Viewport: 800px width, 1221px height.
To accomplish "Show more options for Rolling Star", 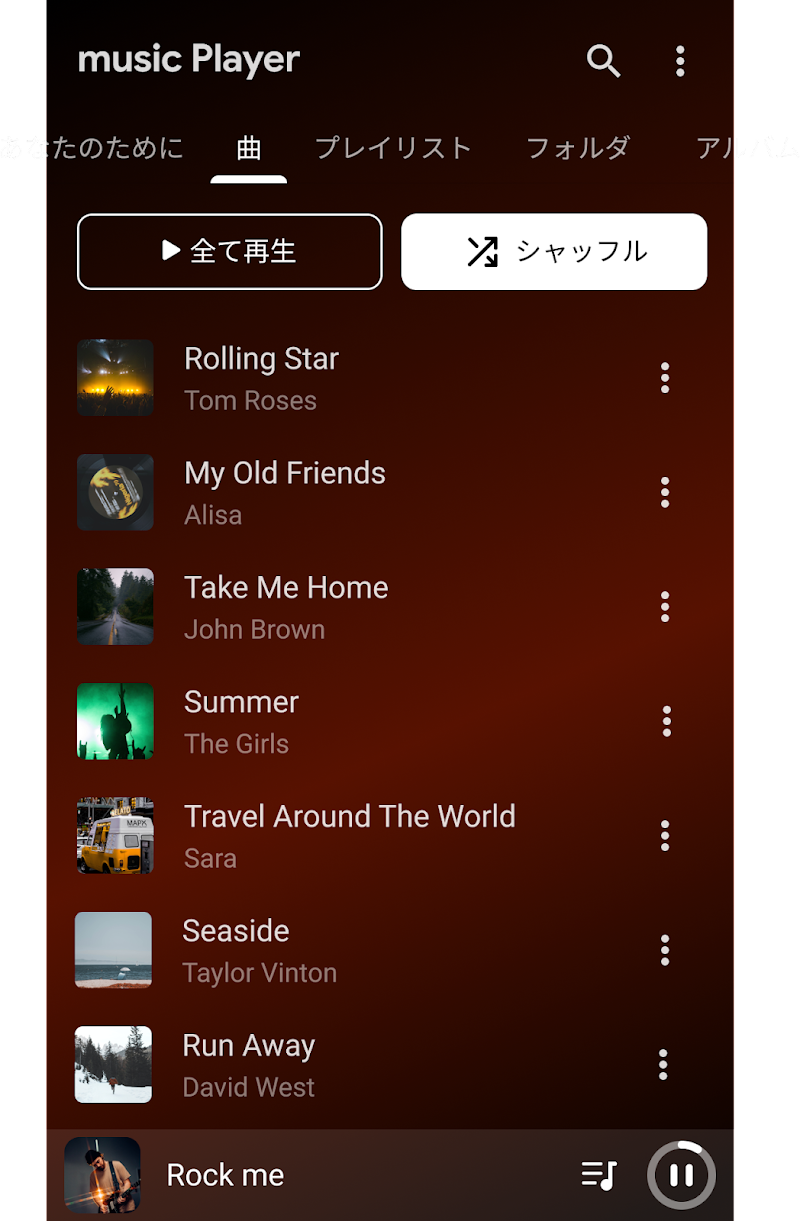I will [665, 378].
